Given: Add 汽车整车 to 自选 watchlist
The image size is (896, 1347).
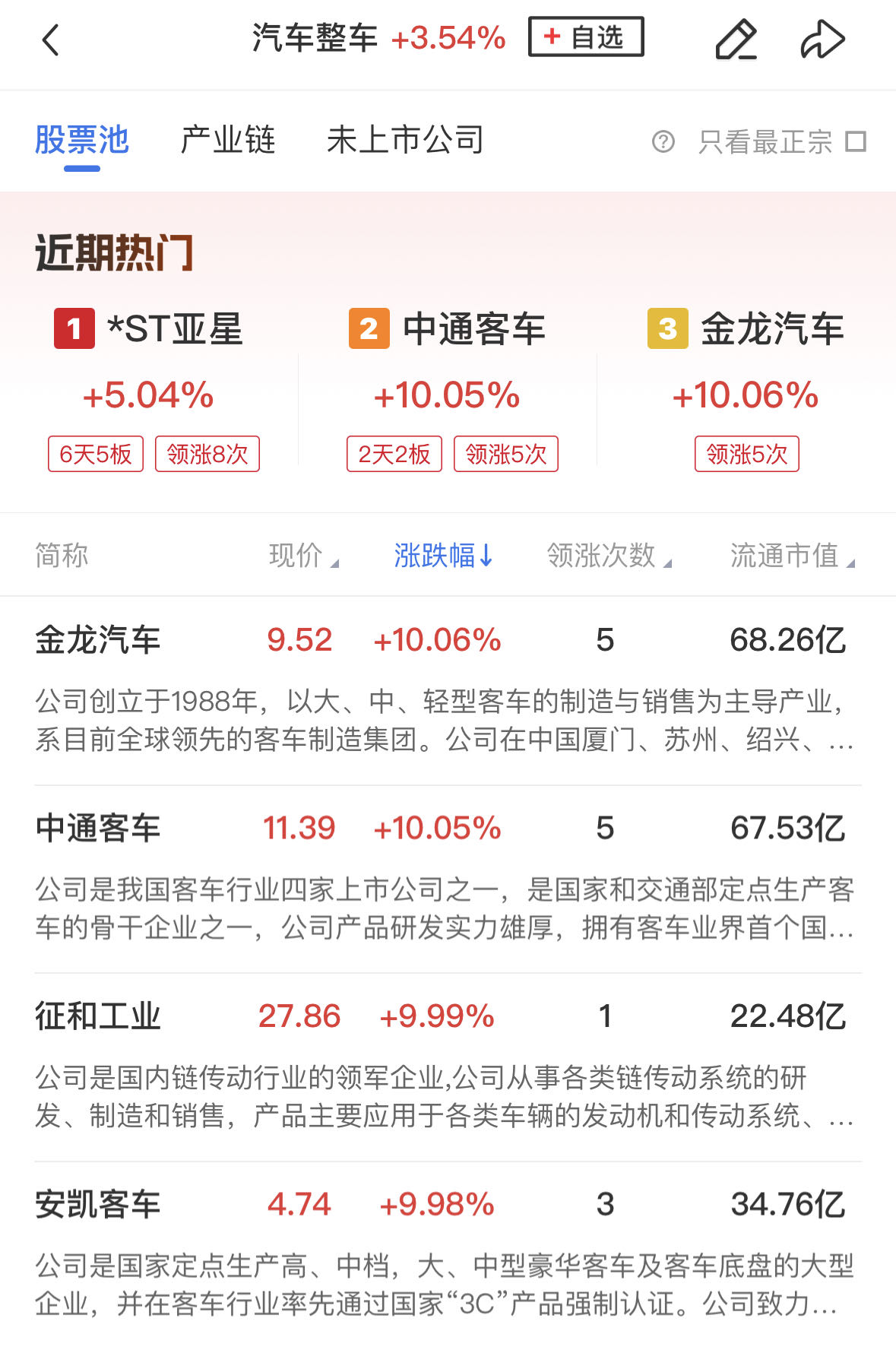Looking at the screenshot, I should [585, 37].
